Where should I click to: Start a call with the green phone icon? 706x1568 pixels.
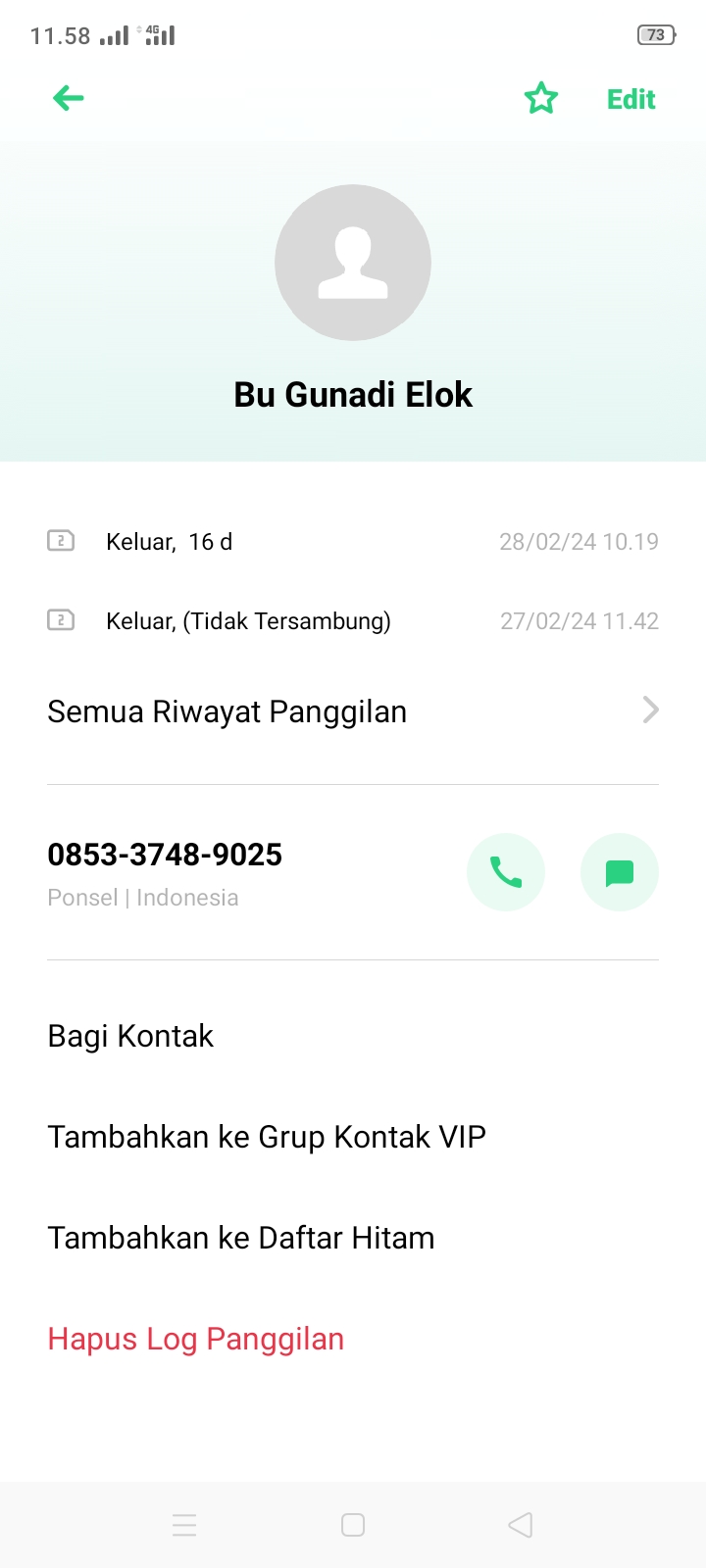(506, 871)
